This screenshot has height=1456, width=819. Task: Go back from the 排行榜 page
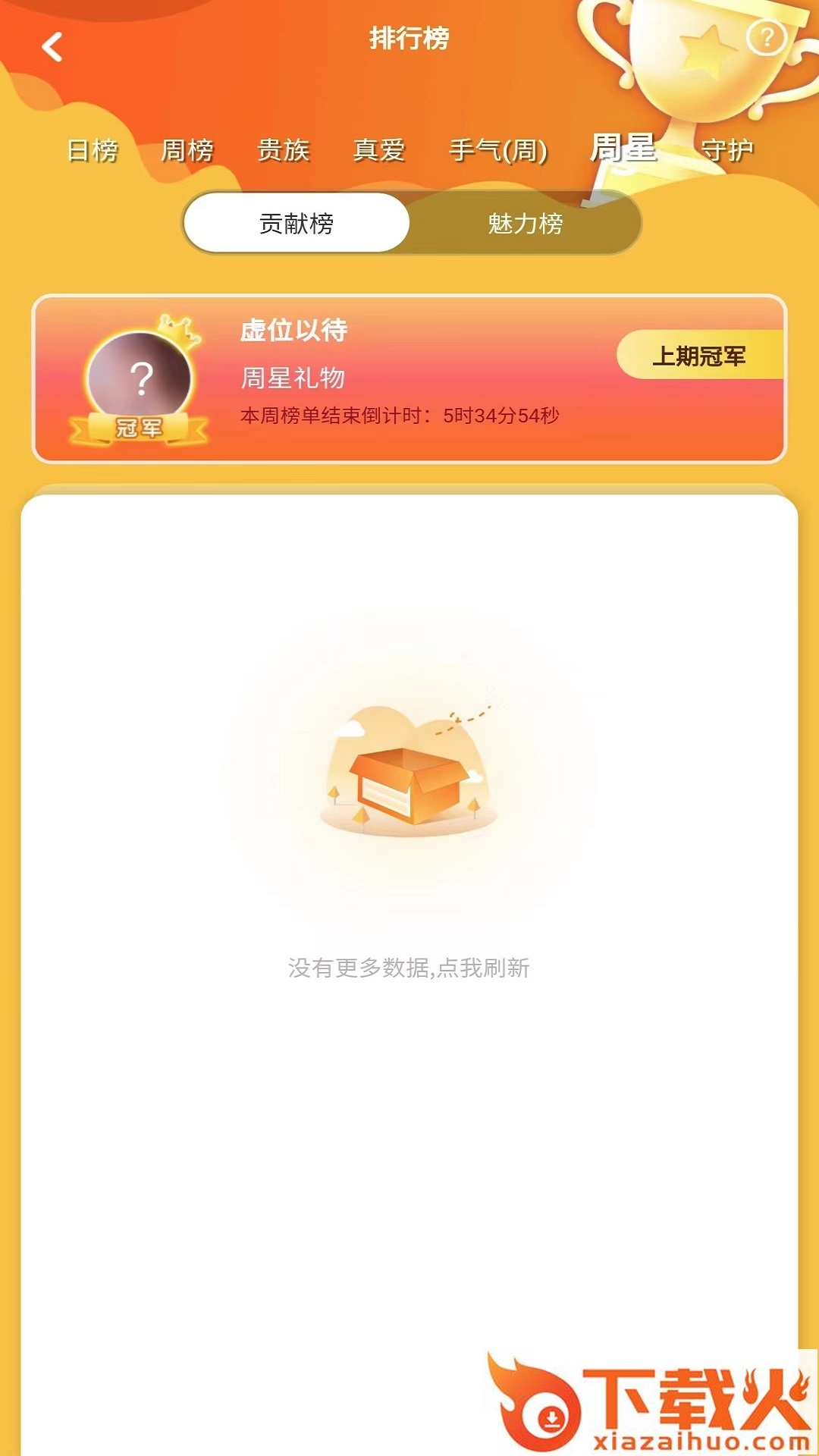click(52, 47)
